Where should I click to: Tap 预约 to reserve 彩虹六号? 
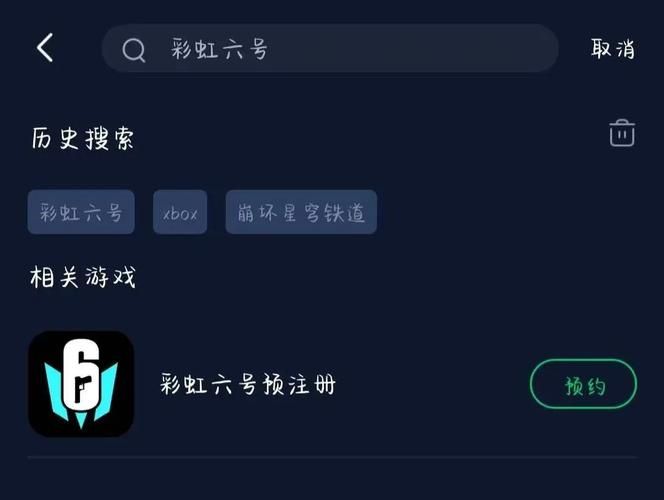pyautogui.click(x=583, y=385)
